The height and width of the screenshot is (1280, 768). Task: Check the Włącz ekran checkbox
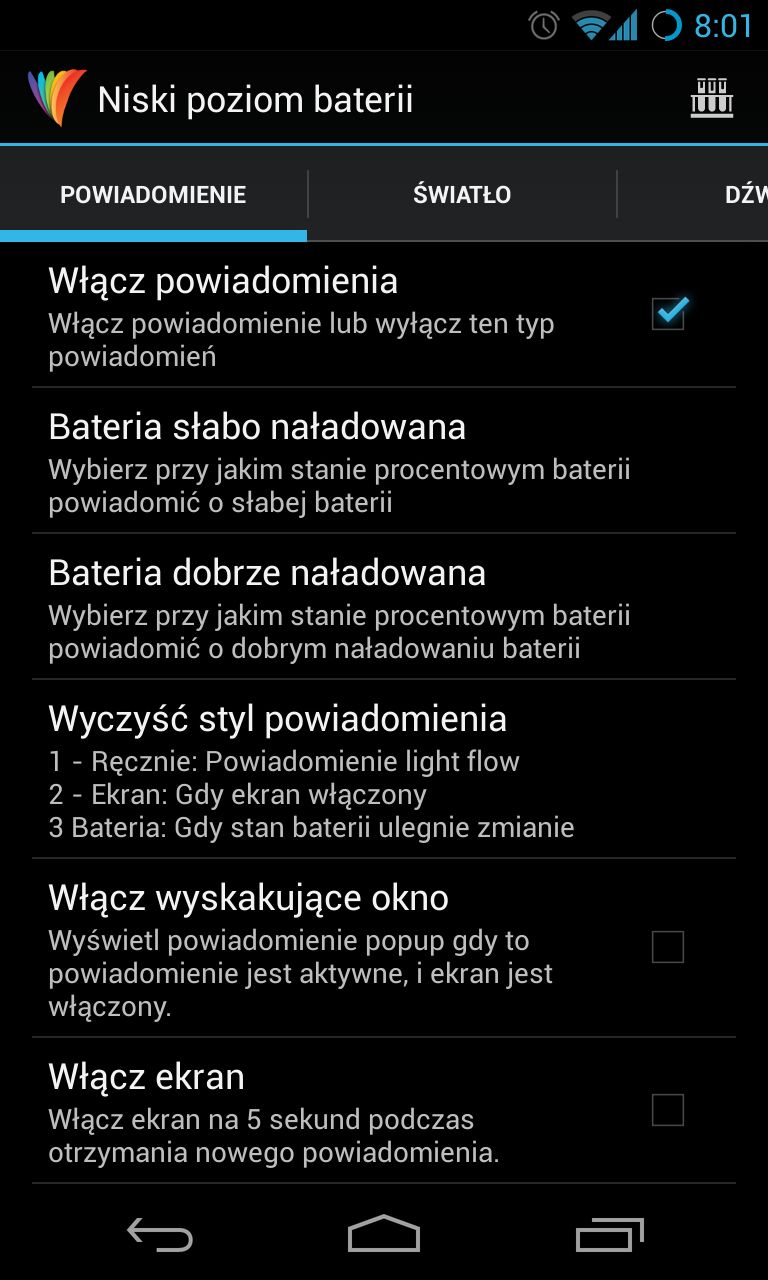click(668, 1109)
